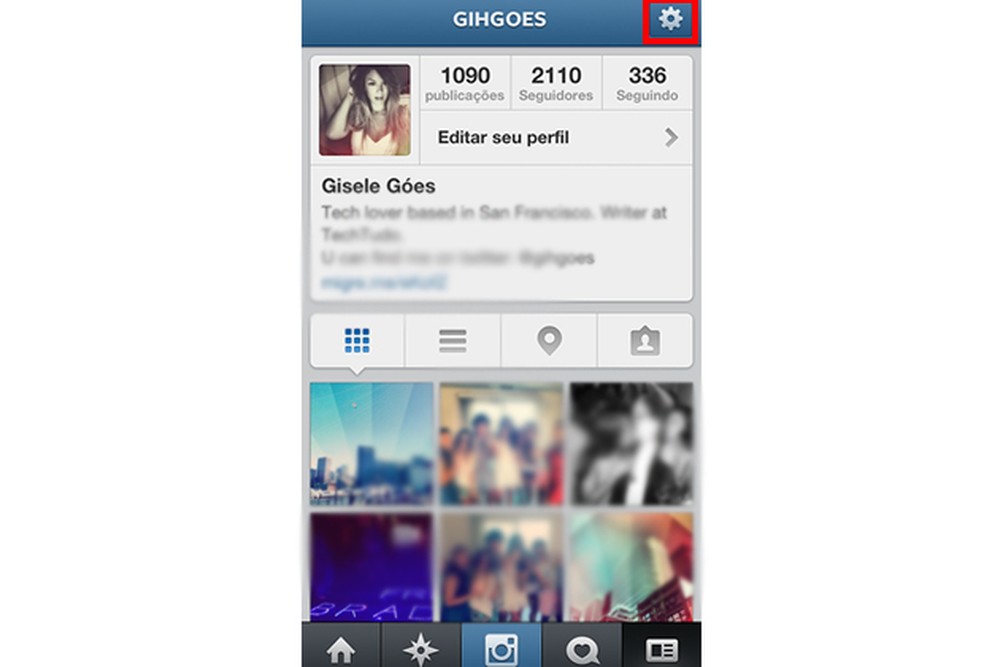Open the explore star tab
Image resolution: width=984 pixels, height=667 pixels.
[x=421, y=647]
